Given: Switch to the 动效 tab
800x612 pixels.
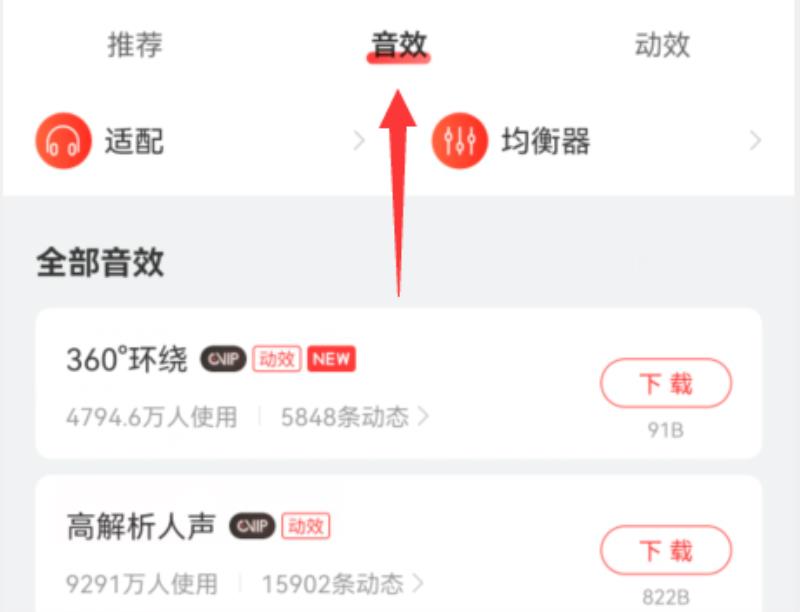Looking at the screenshot, I should 662,45.
